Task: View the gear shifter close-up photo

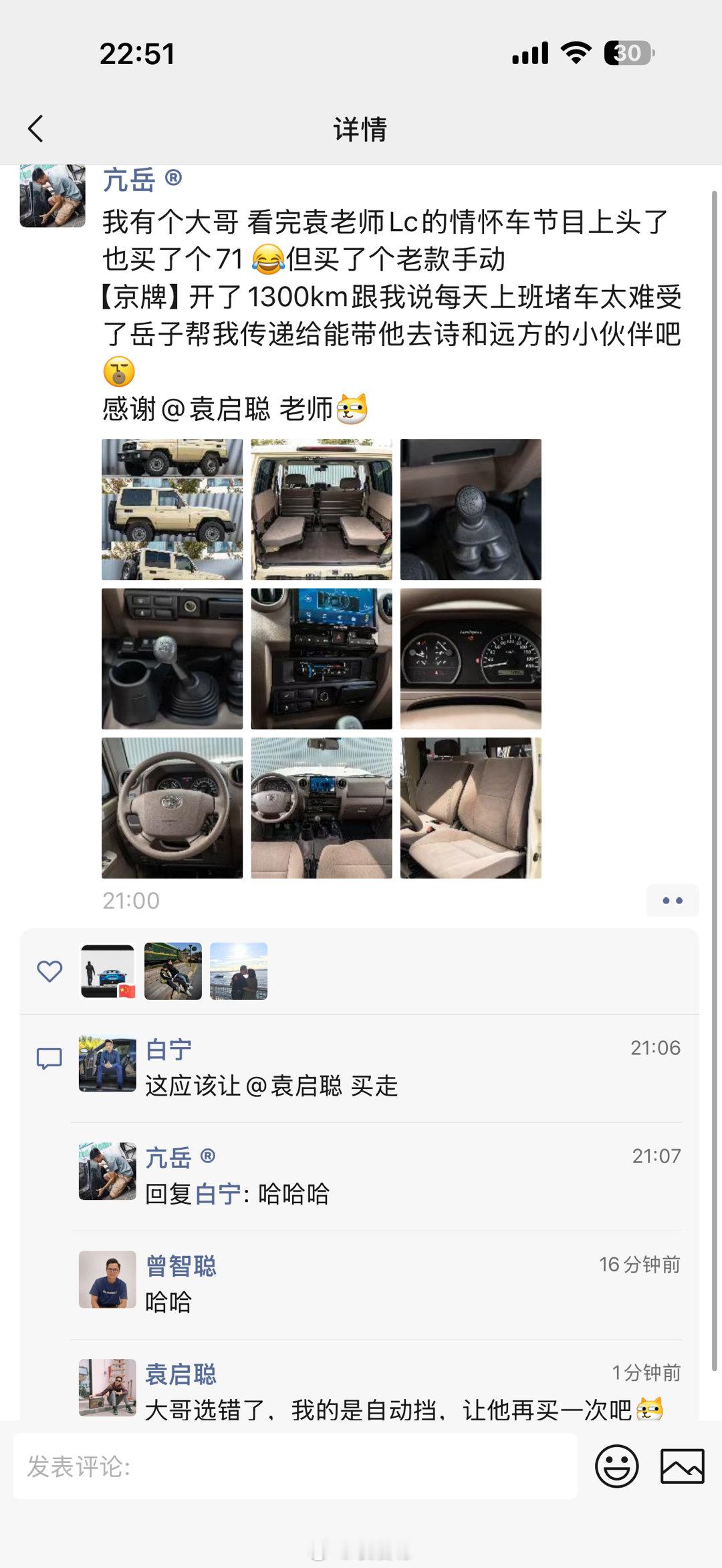Action: 471,508
